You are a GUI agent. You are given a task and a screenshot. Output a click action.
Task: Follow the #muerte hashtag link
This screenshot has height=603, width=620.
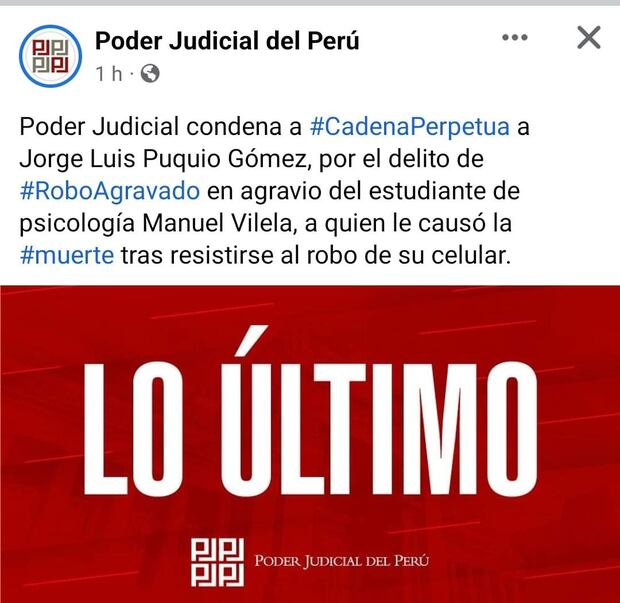click(x=67, y=254)
